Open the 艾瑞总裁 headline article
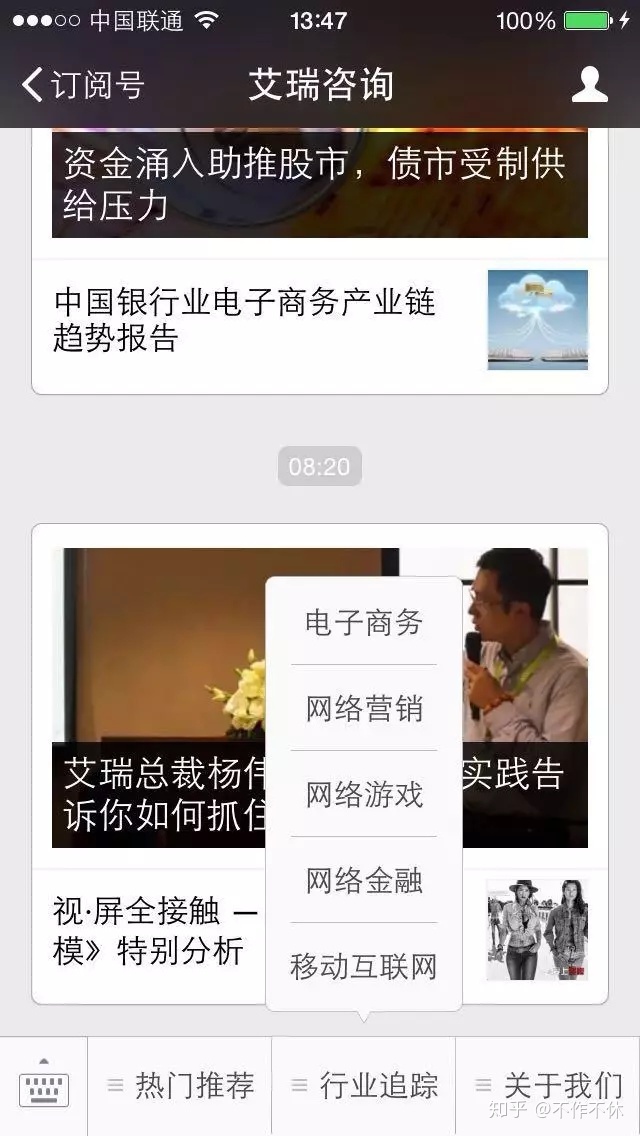The width and height of the screenshot is (640, 1136). (150, 790)
